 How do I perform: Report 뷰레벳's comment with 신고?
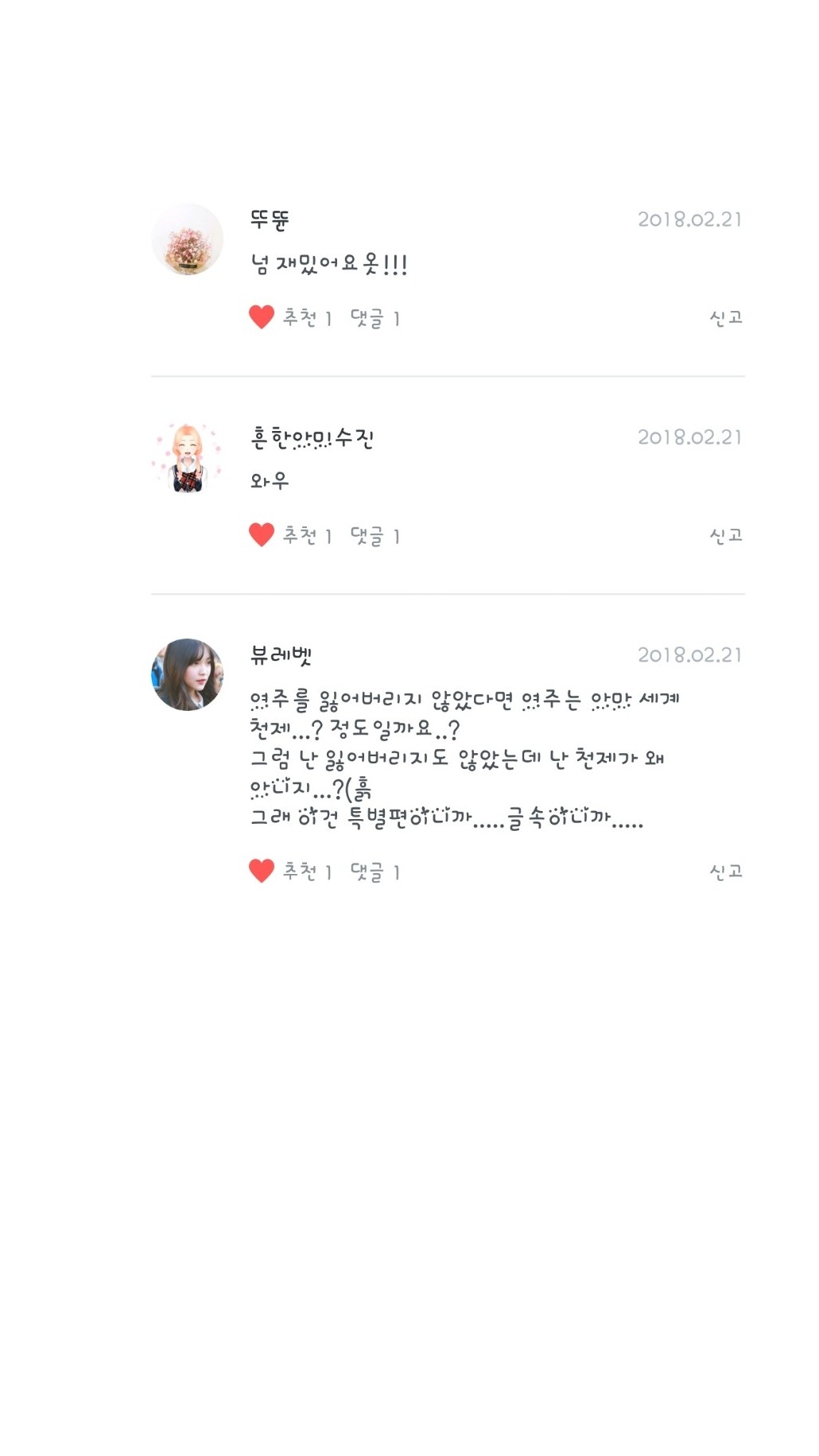click(725, 871)
